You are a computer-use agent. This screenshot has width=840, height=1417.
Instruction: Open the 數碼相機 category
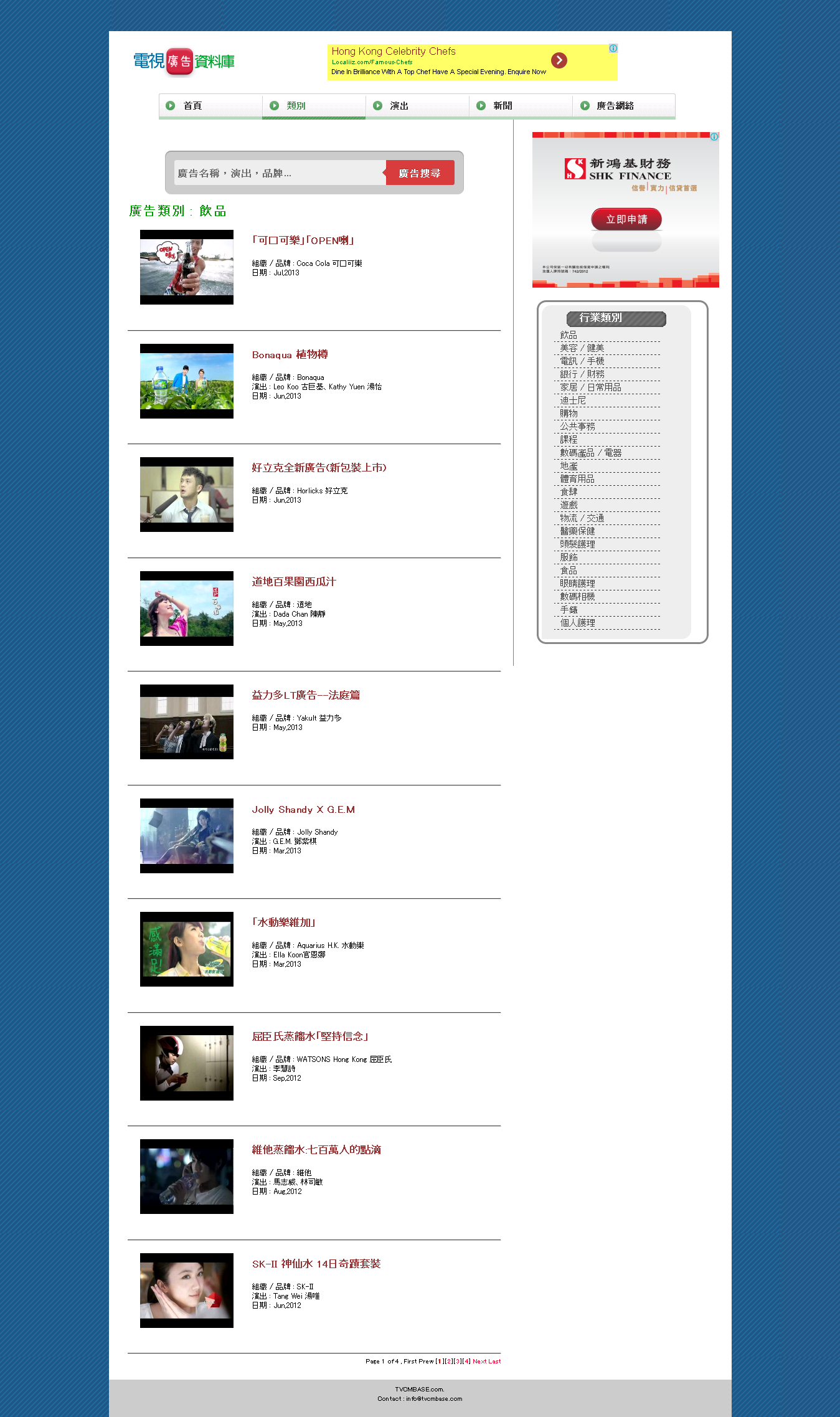(x=577, y=597)
